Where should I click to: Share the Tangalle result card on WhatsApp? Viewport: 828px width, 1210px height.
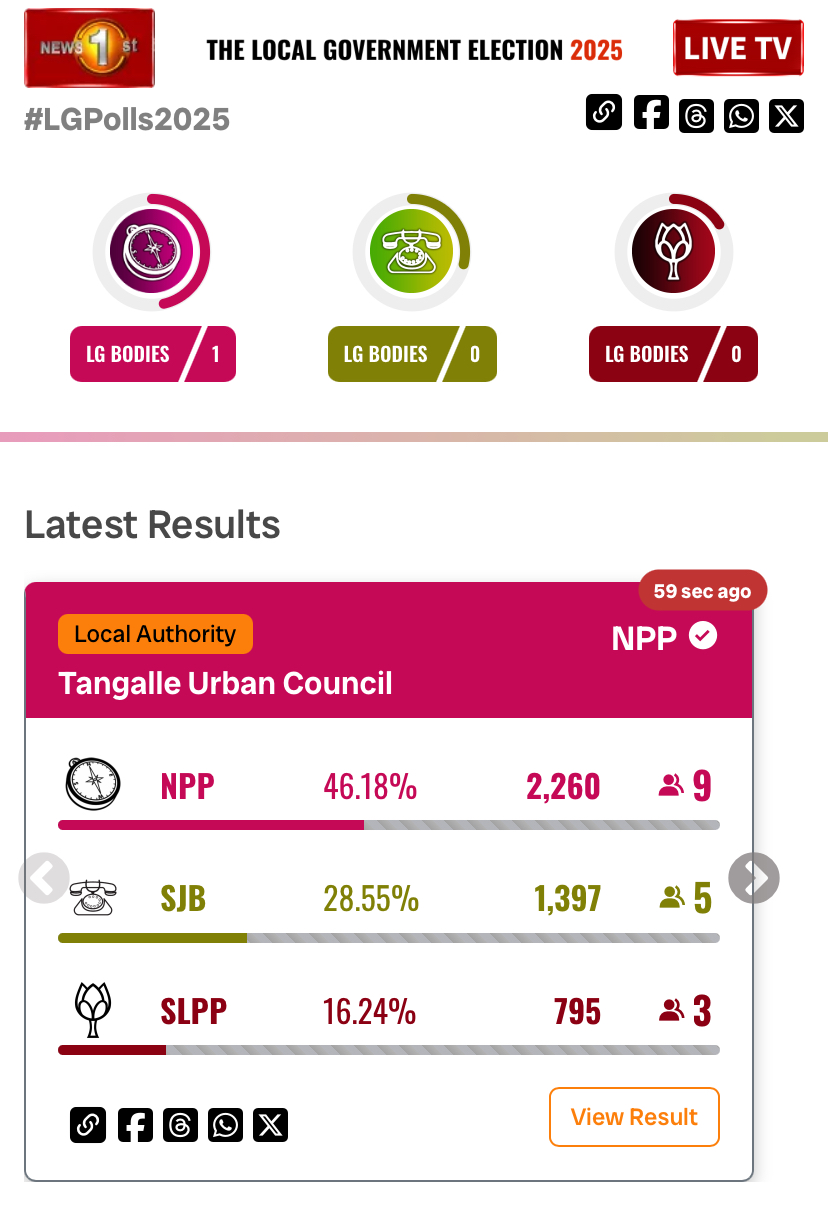pos(226,1125)
